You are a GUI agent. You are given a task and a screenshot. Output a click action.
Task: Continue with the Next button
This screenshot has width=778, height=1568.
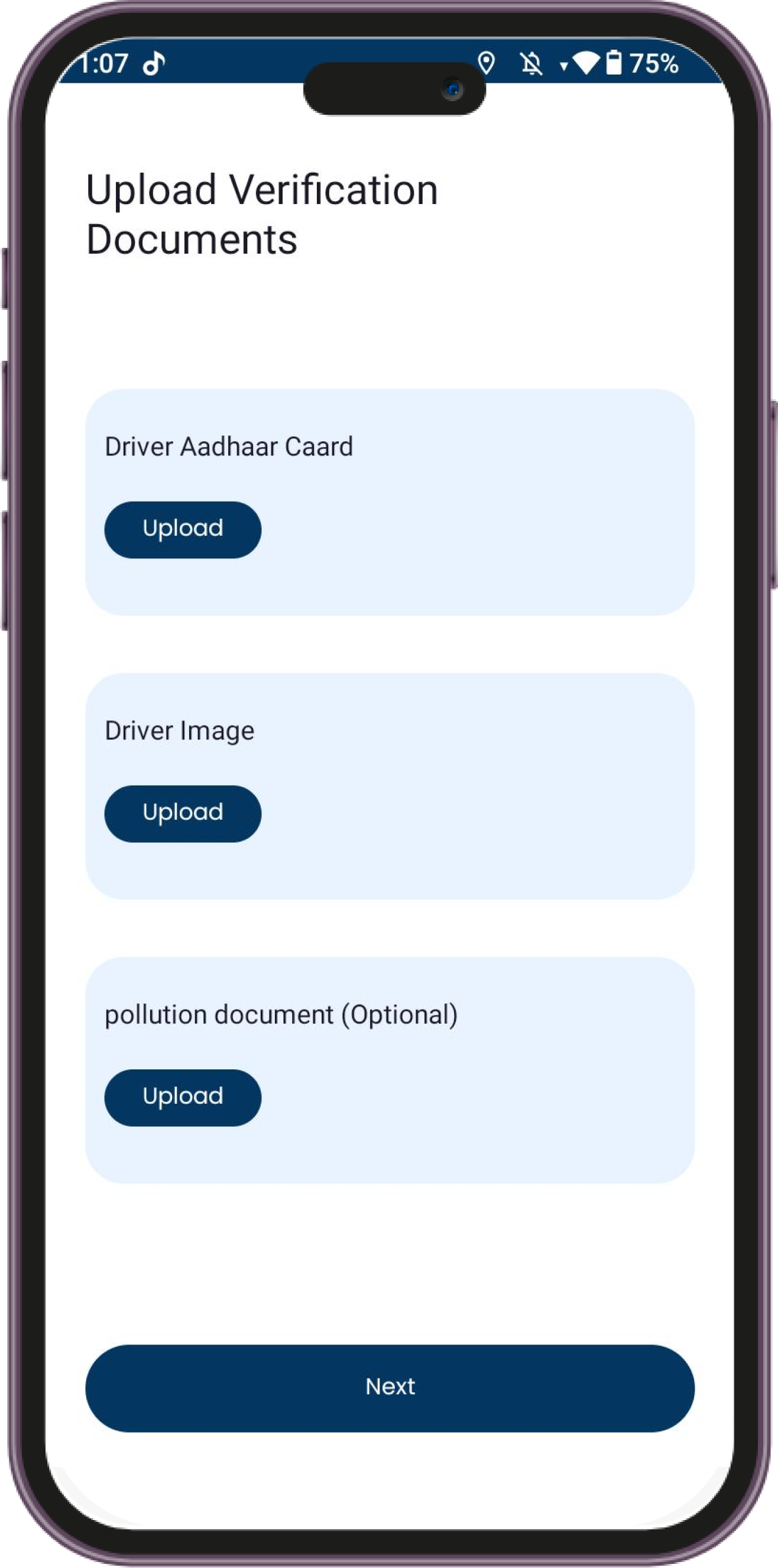pos(390,1388)
